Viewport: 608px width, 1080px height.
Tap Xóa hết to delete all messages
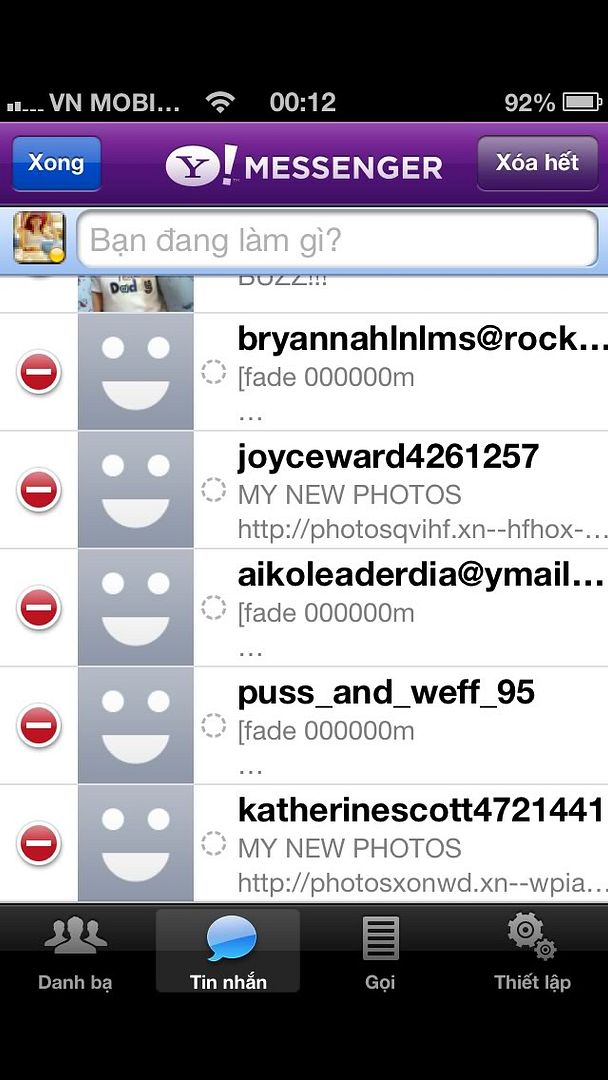pos(537,163)
